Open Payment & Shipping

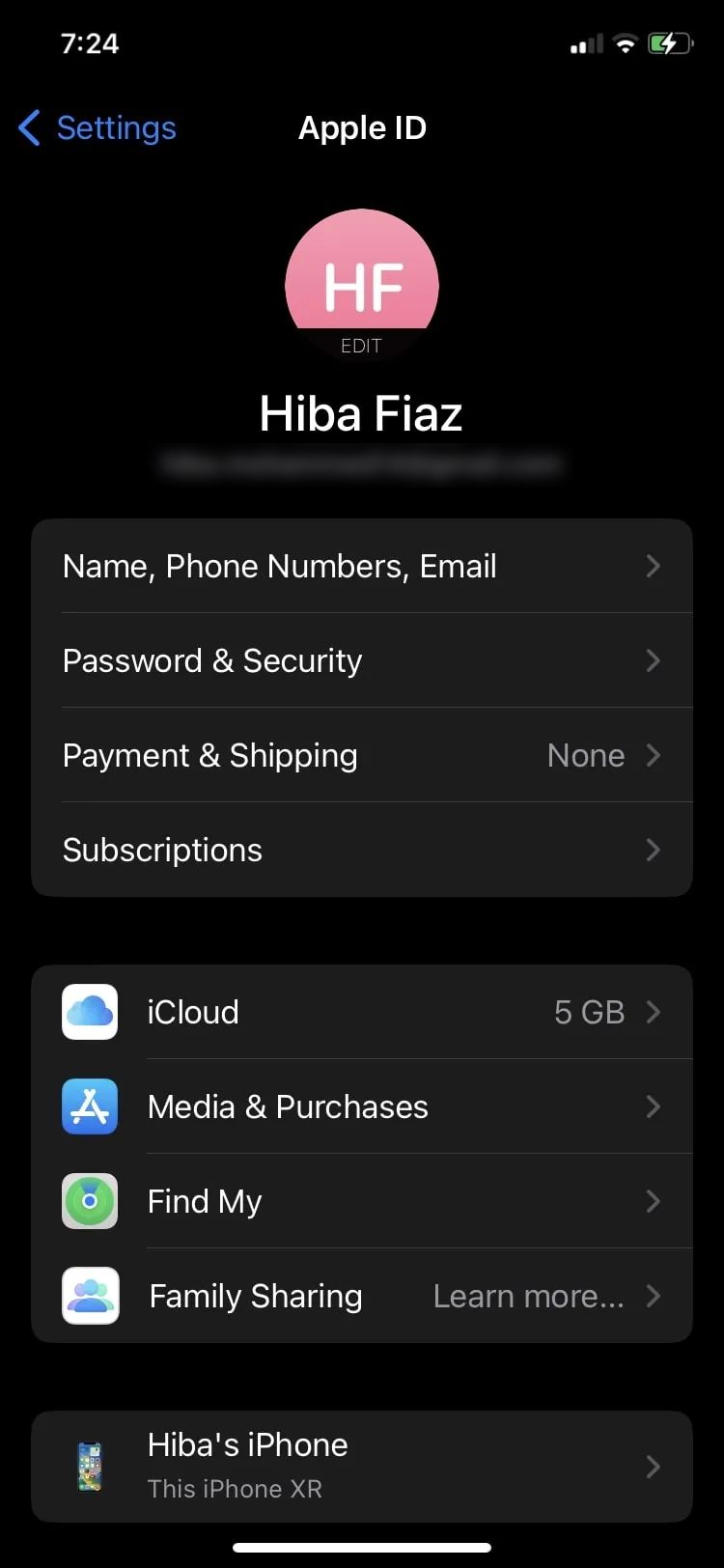tap(361, 755)
